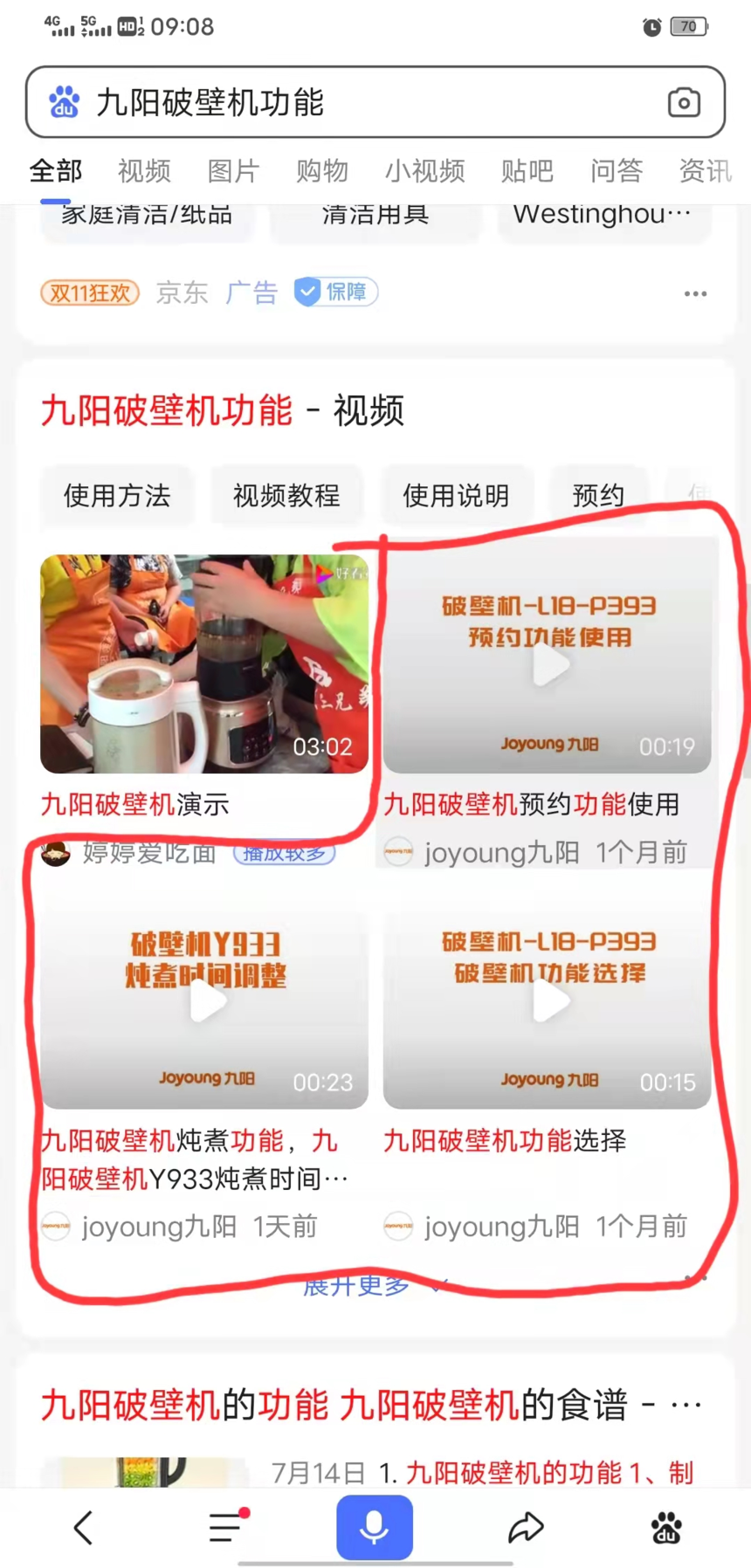
Task: Select the 使用说明 chip
Action: 456,496
